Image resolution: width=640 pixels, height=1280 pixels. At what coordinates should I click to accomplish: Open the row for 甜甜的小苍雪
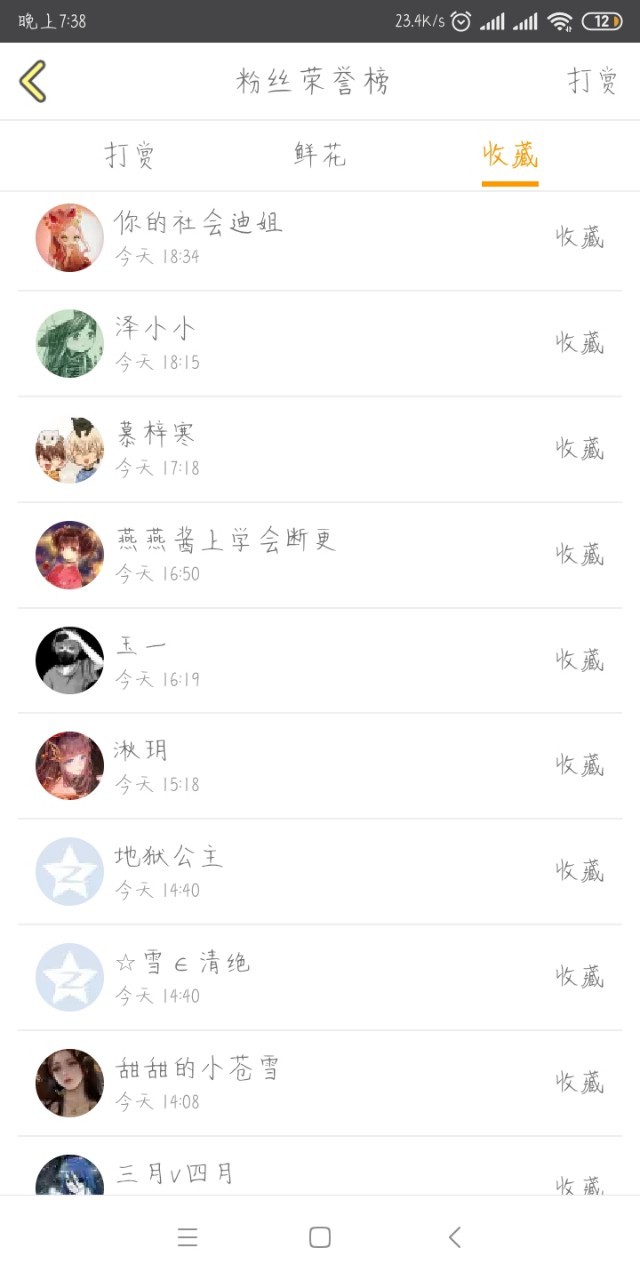coord(320,1083)
